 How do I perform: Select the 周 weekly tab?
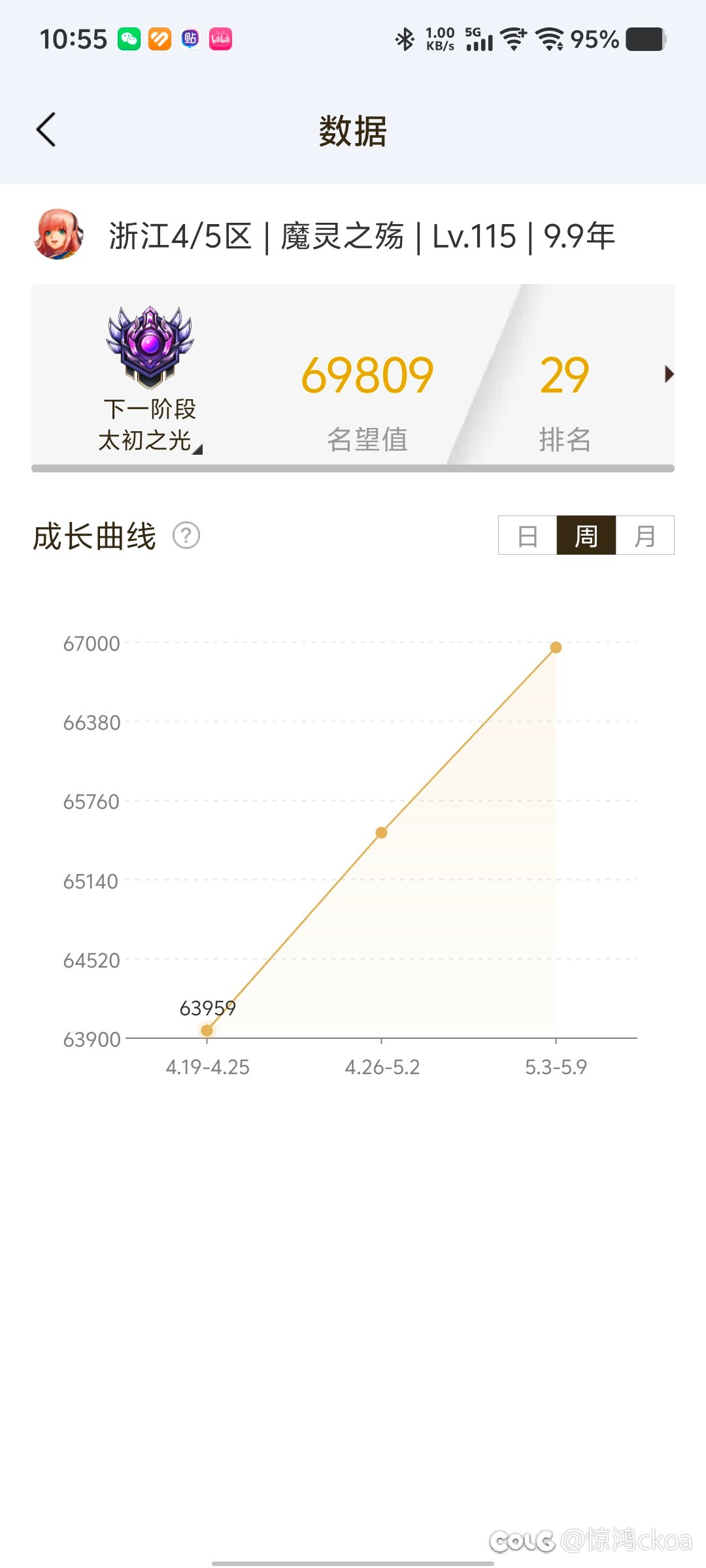tap(586, 535)
